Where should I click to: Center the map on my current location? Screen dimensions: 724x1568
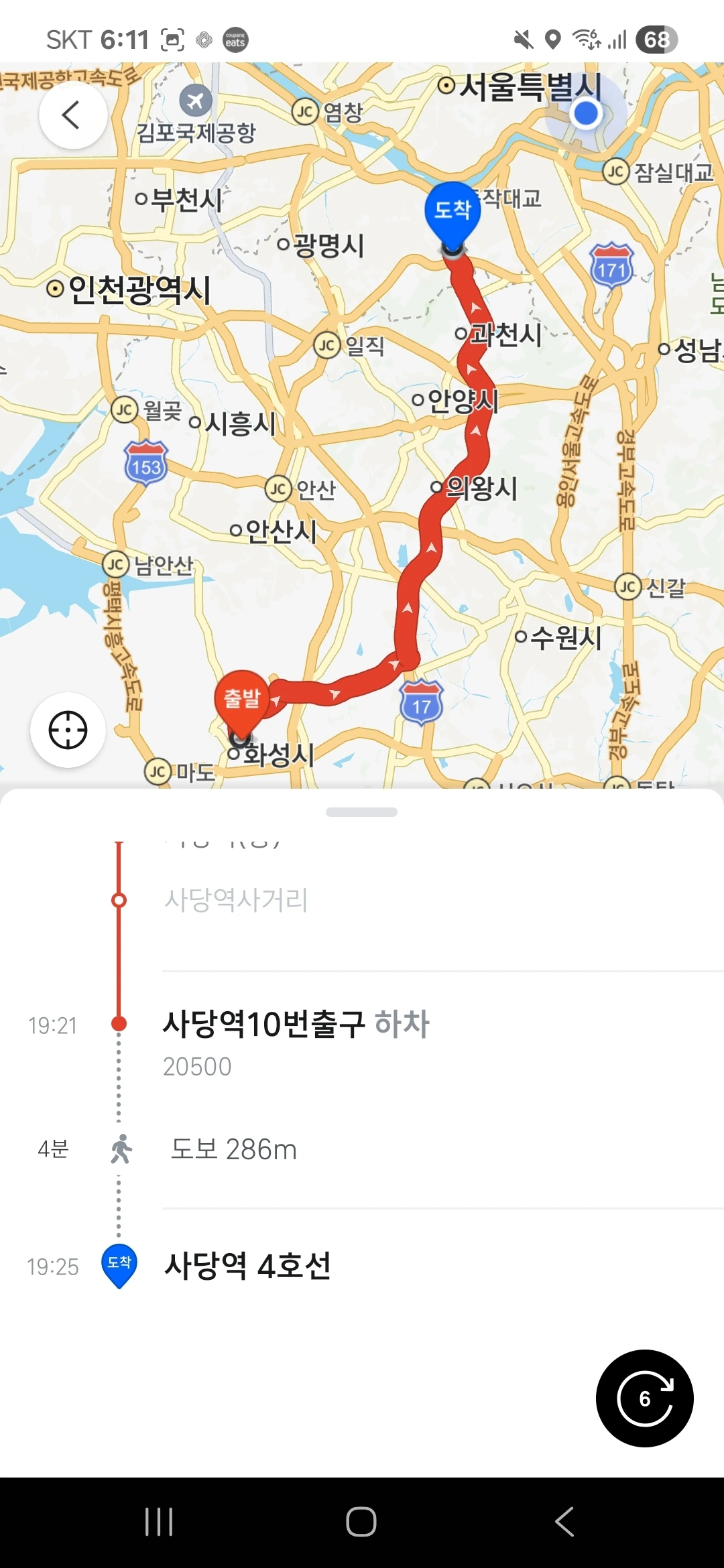(x=68, y=730)
